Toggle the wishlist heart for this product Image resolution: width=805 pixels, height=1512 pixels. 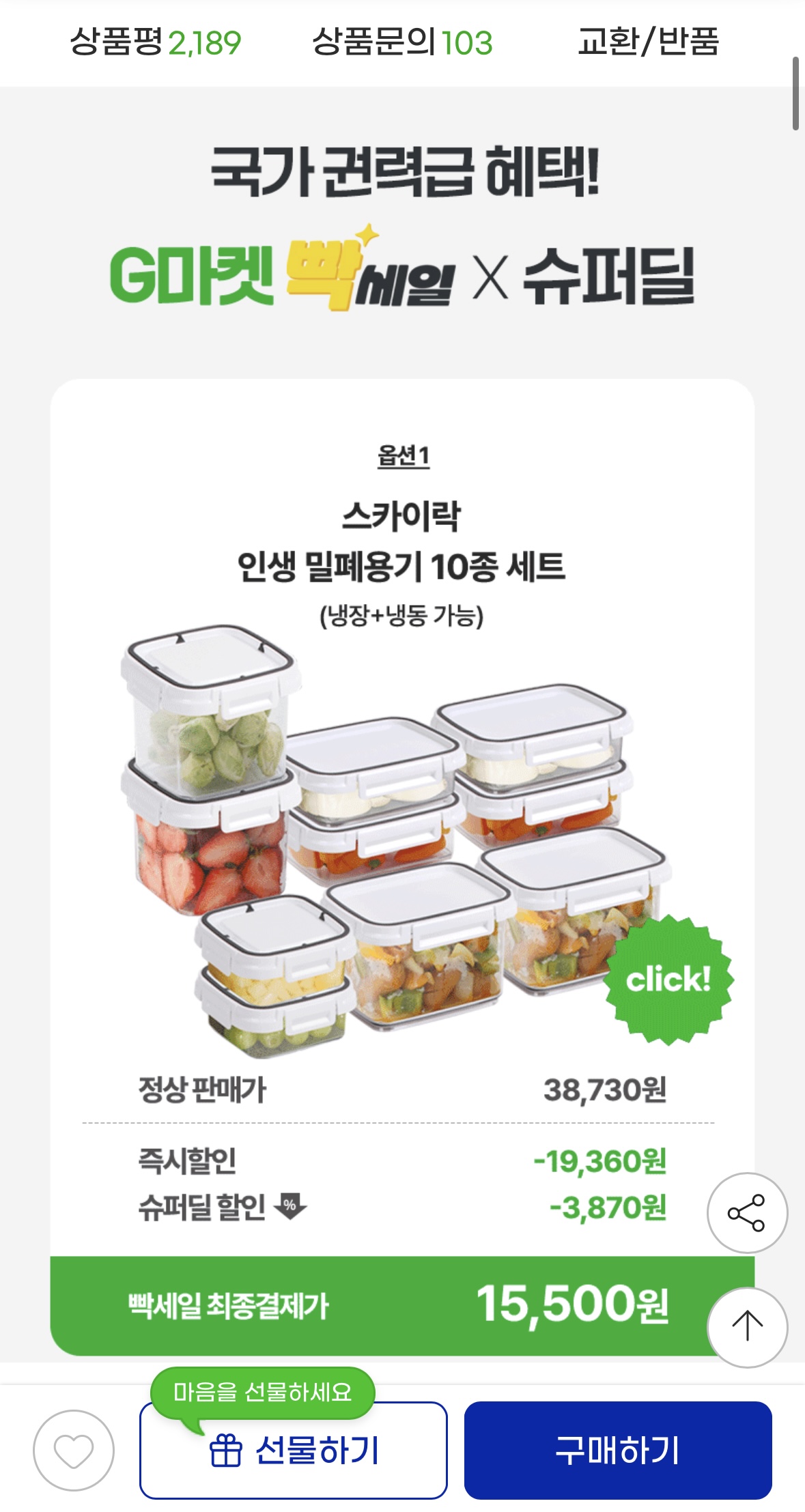[73, 1451]
